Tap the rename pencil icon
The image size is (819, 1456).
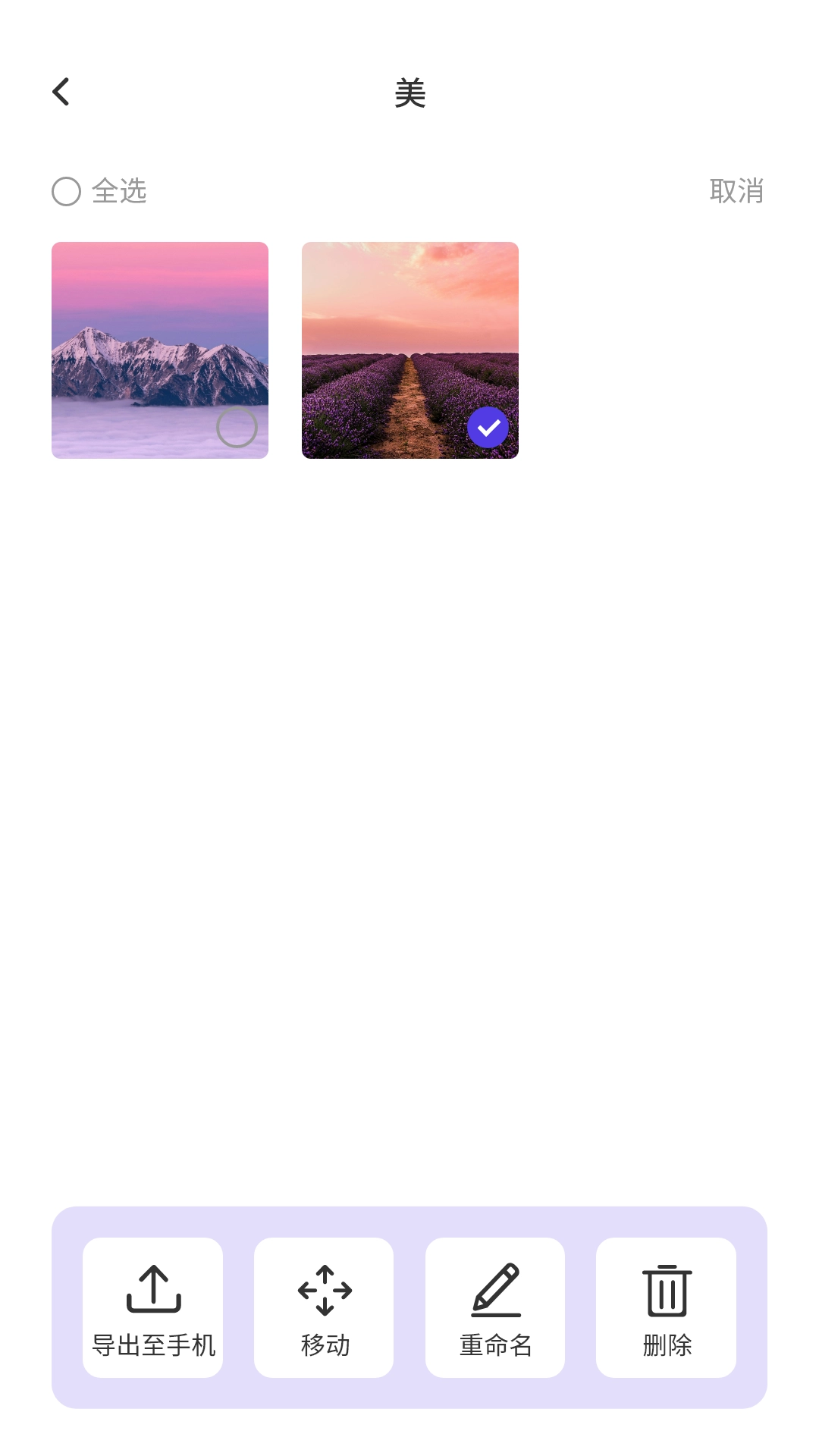point(494,1289)
